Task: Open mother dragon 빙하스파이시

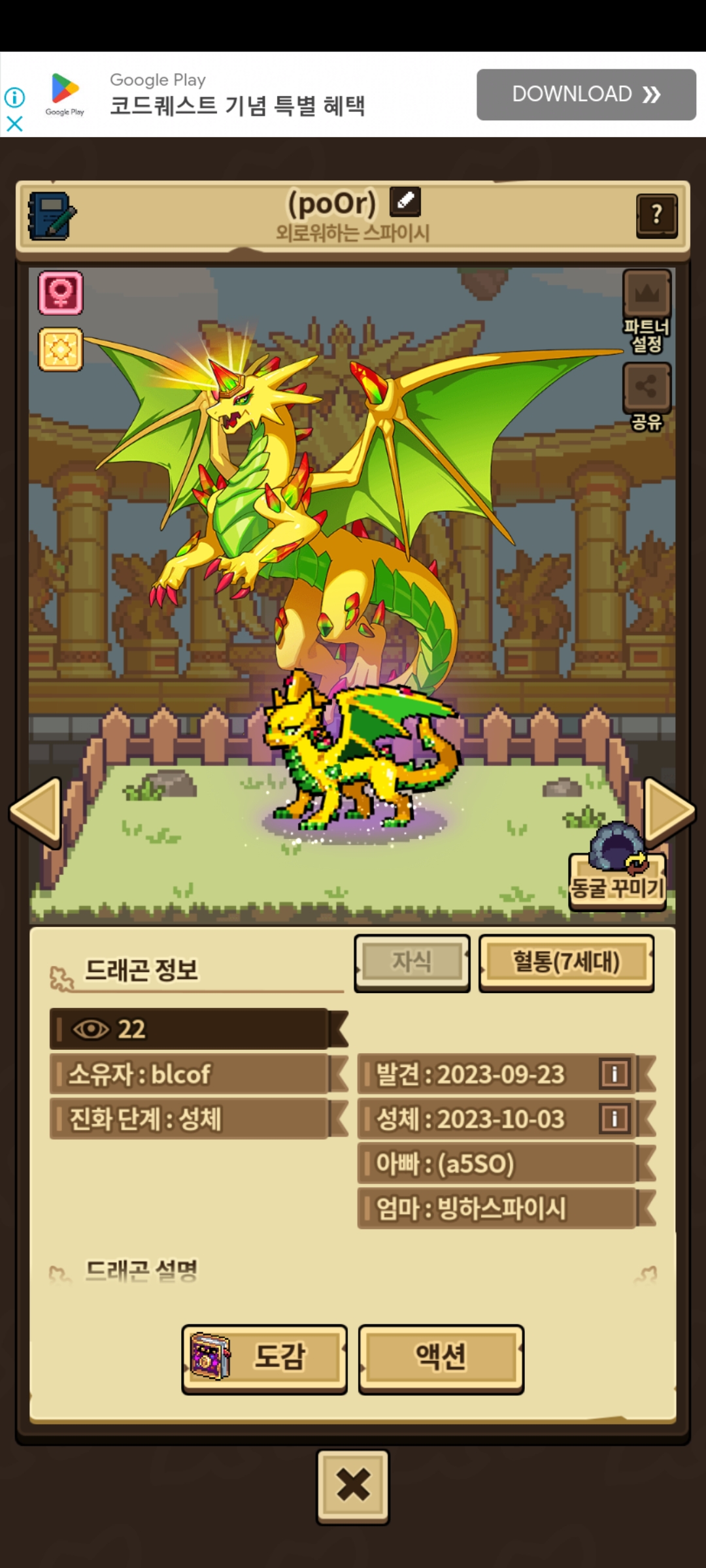Action: point(497,1209)
